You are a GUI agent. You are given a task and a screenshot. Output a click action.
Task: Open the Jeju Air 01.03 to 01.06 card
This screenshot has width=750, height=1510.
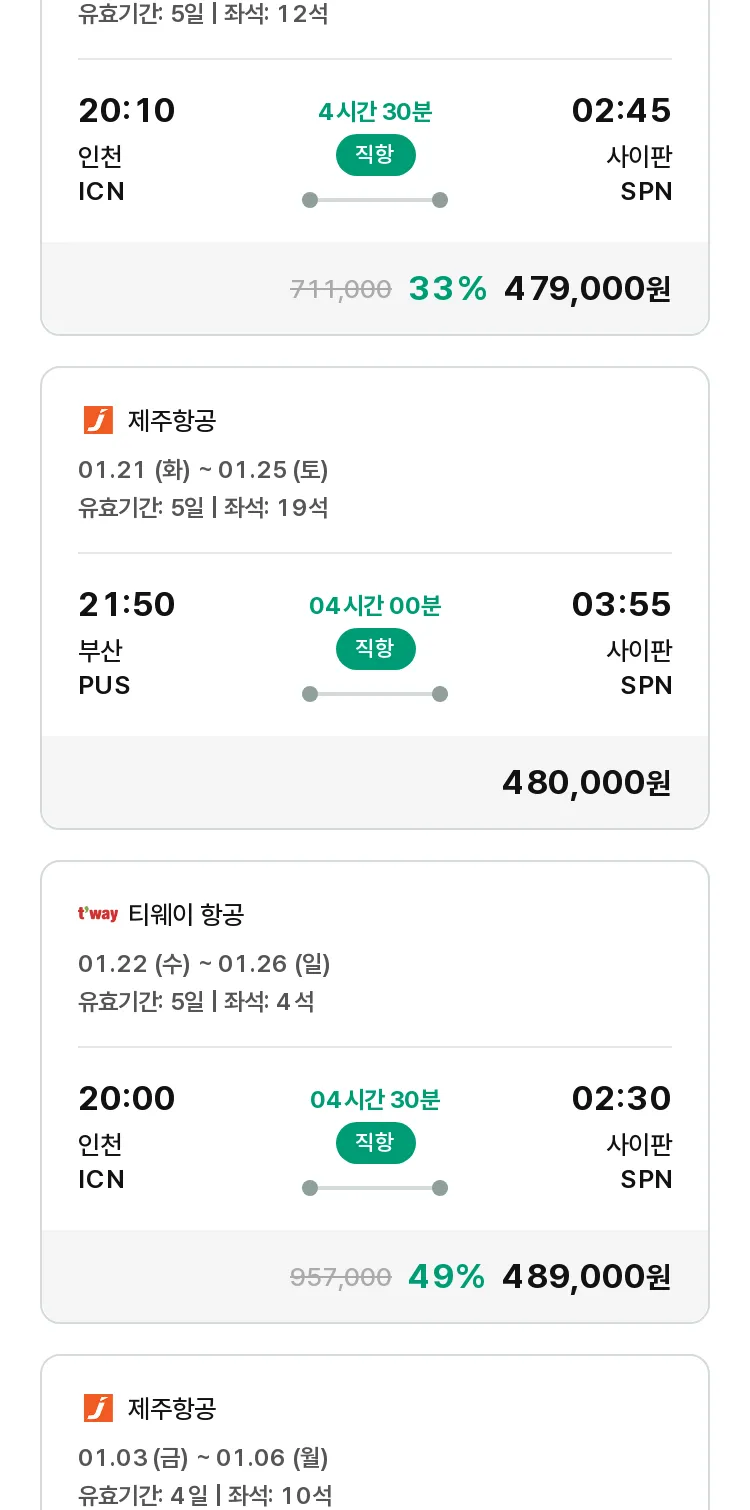375,1432
